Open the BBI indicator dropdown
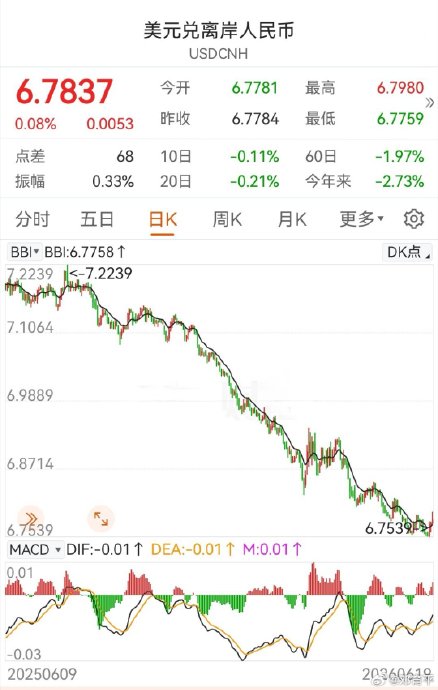Screen dimensions: 438x690 click(x=25, y=252)
